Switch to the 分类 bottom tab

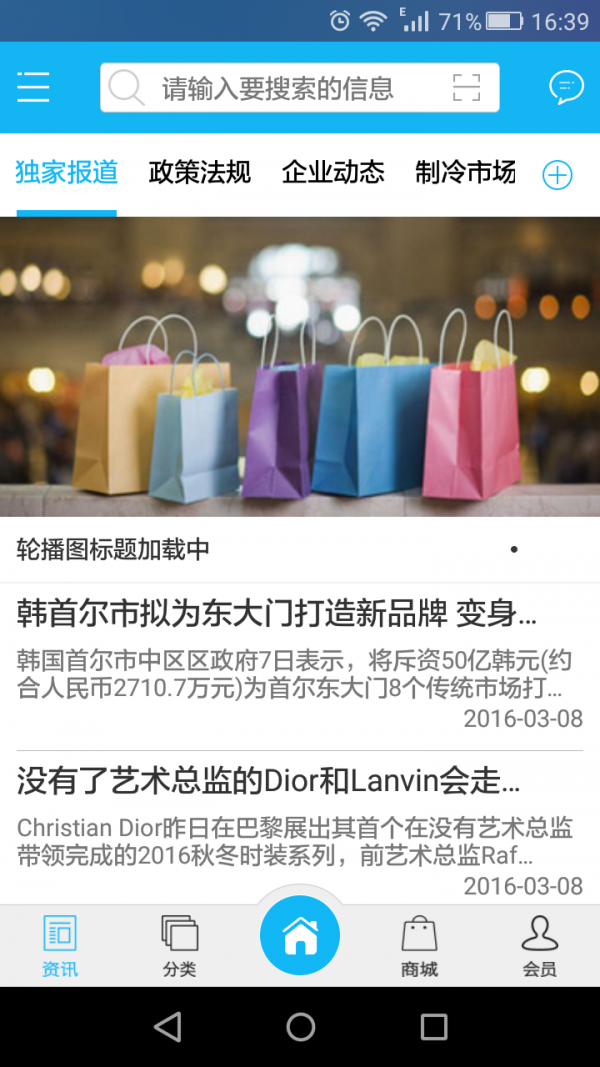coord(180,946)
